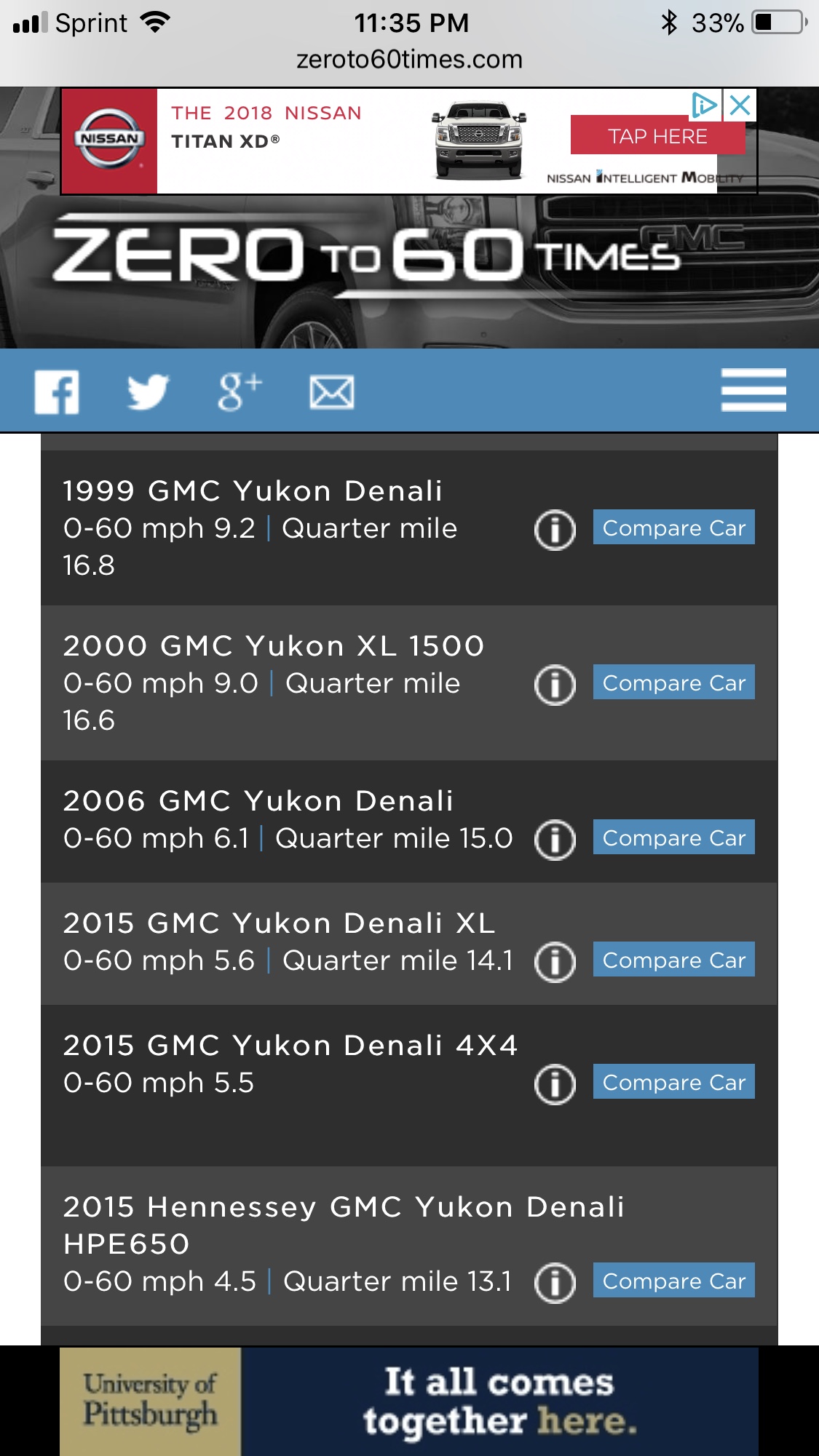Compare the 2015 Hennessey Yukon Denali HPE650
Screen dimensions: 819x1456
coord(673,1281)
